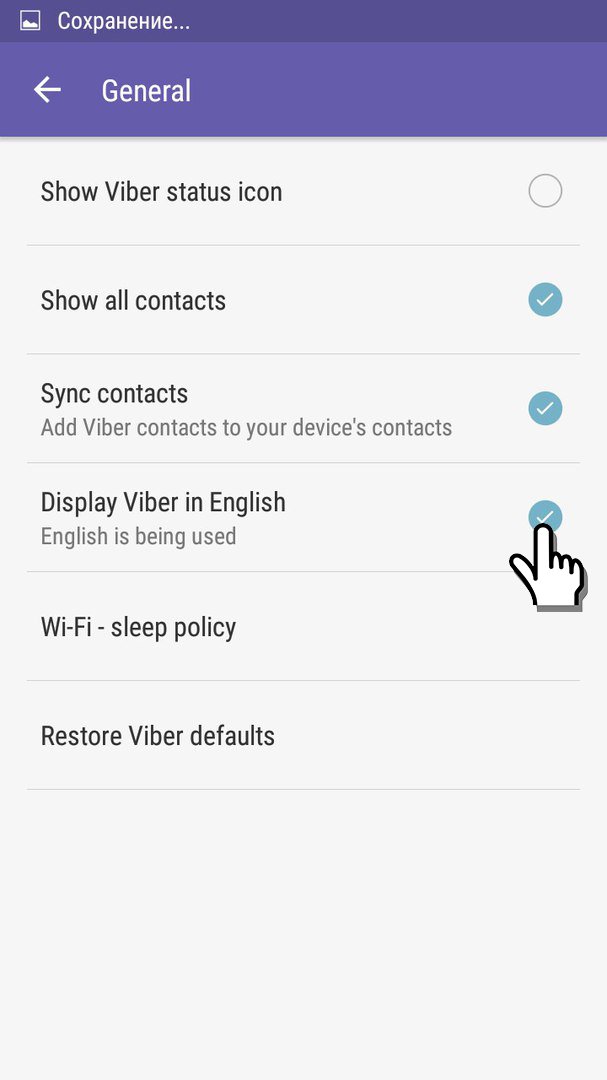This screenshot has height=1080, width=607.
Task: Uncheck Show all contacts
Action: [x=545, y=299]
